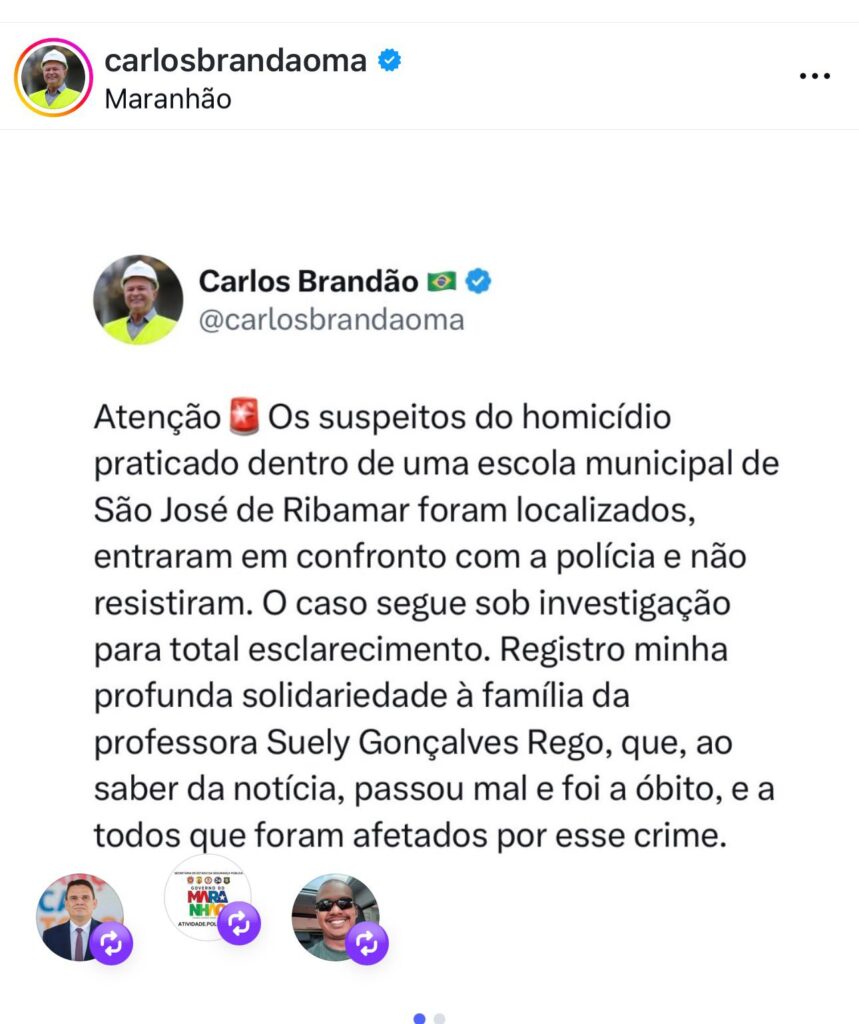Tap the carousel page indicator dots
Screen dimensions: 859x1024
429,1018
